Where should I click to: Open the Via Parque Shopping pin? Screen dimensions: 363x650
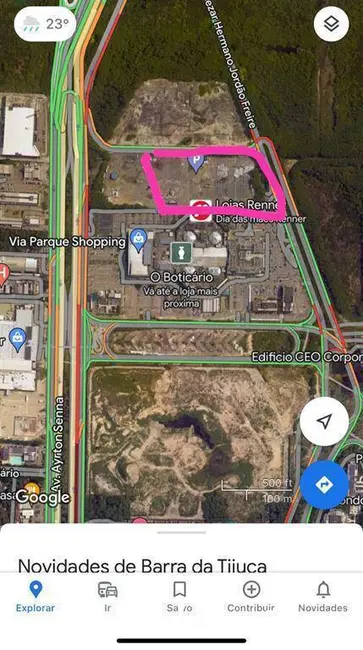click(x=138, y=240)
